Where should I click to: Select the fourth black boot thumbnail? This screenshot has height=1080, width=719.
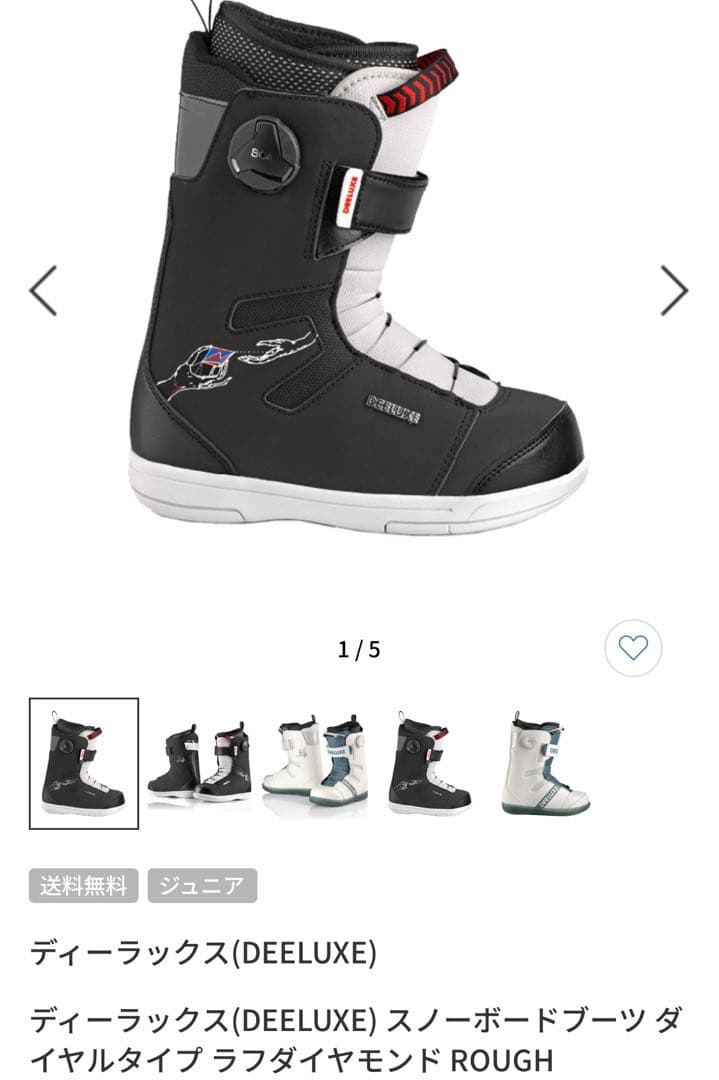[430, 764]
